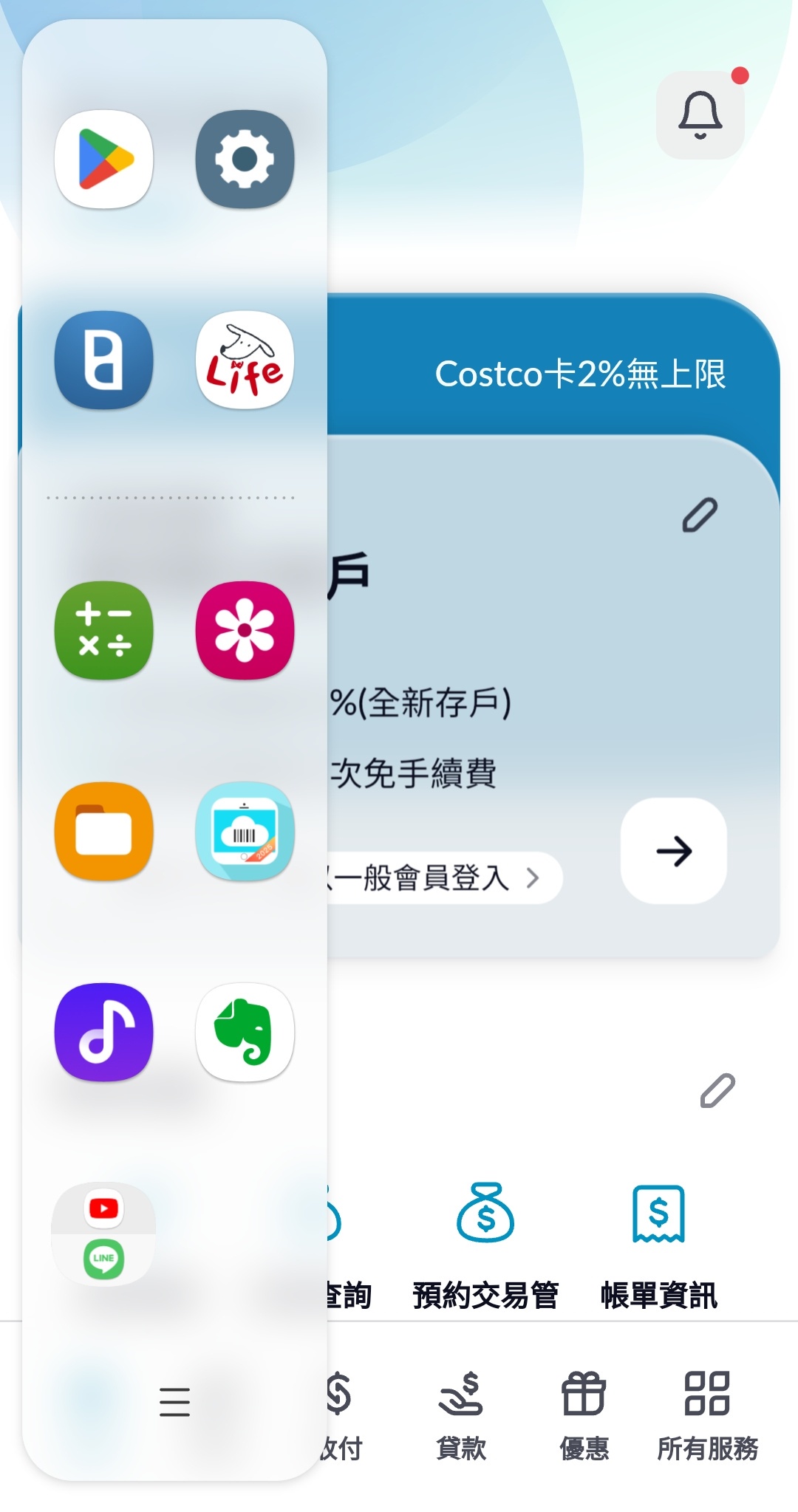Launch the purple music player app
The image size is (798, 1512).
(104, 1032)
